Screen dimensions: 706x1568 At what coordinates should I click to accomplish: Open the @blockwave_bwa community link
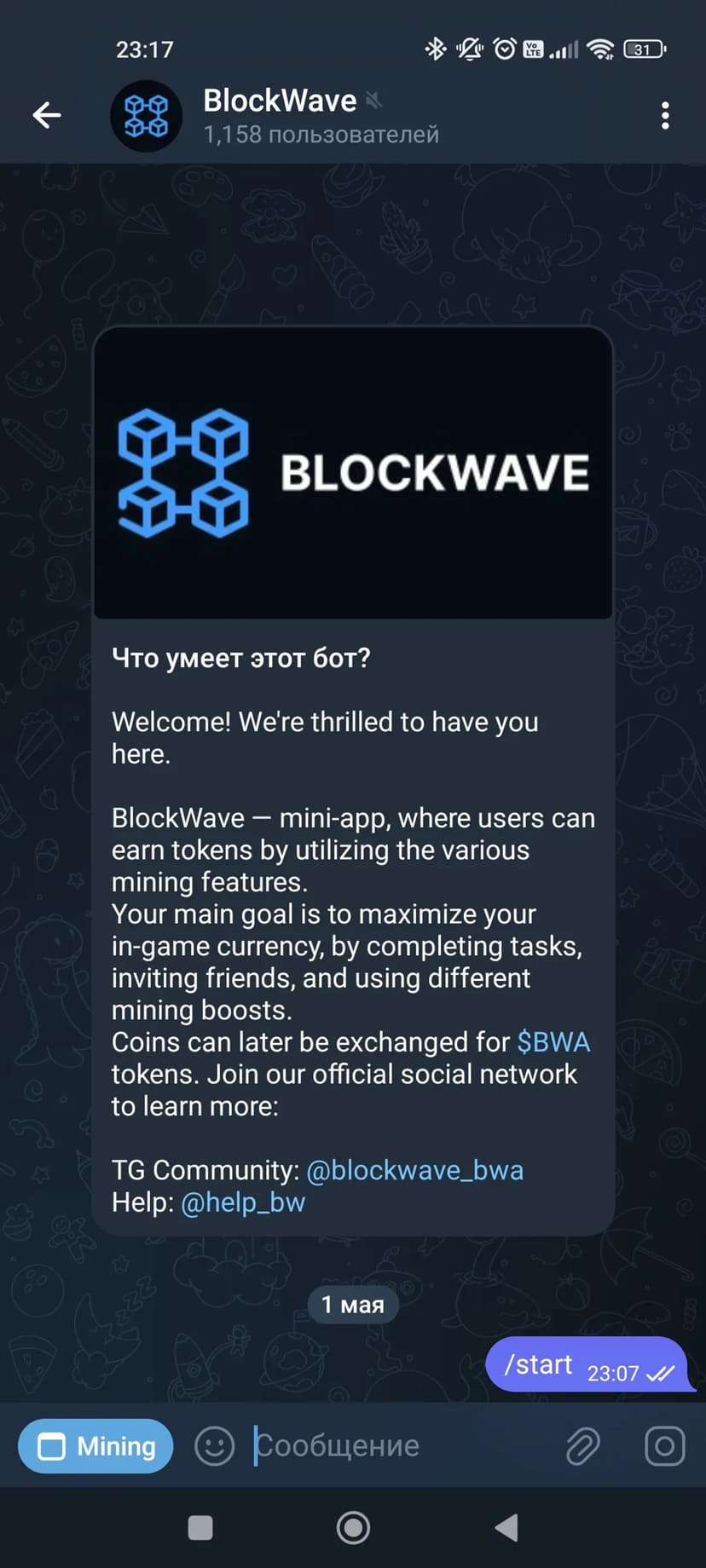coord(414,1170)
